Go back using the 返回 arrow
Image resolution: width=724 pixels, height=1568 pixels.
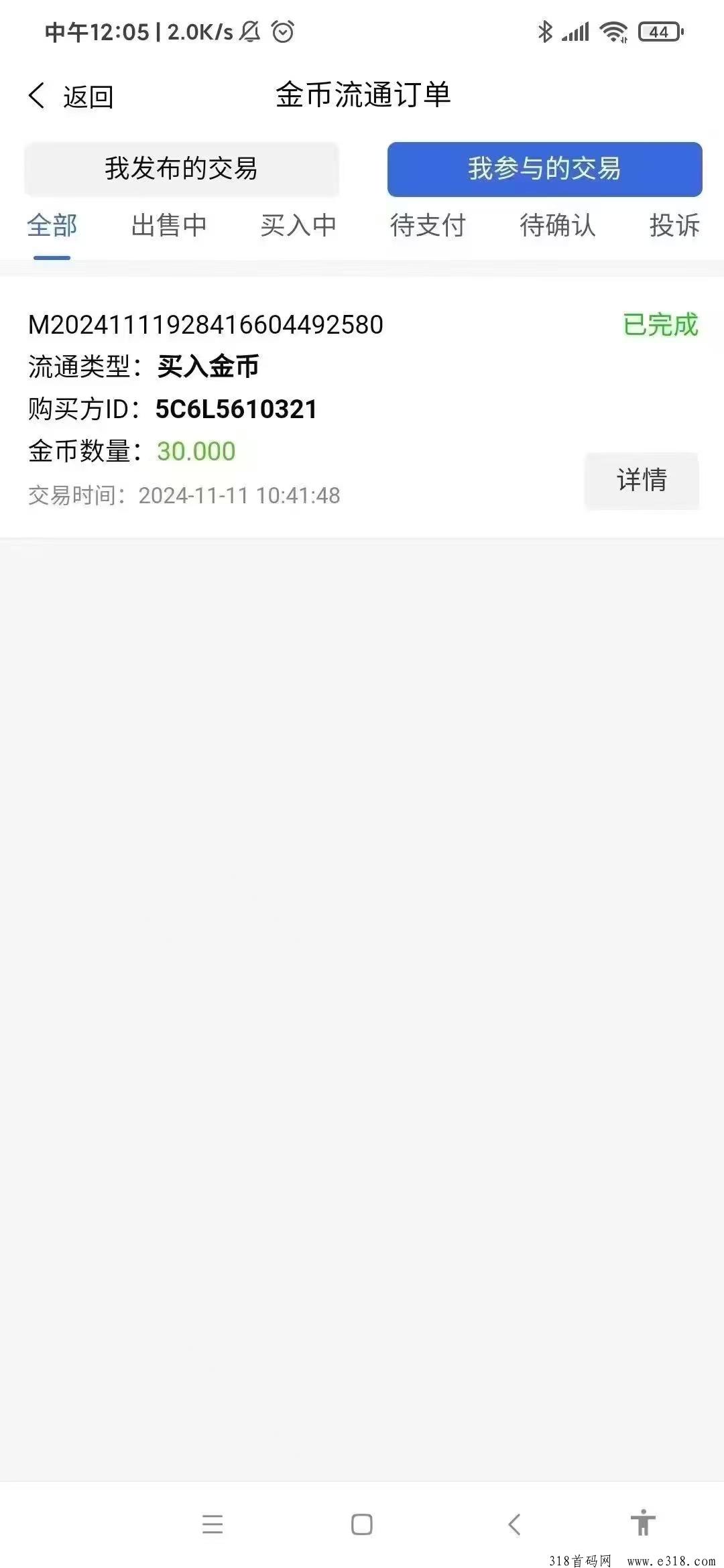click(70, 96)
